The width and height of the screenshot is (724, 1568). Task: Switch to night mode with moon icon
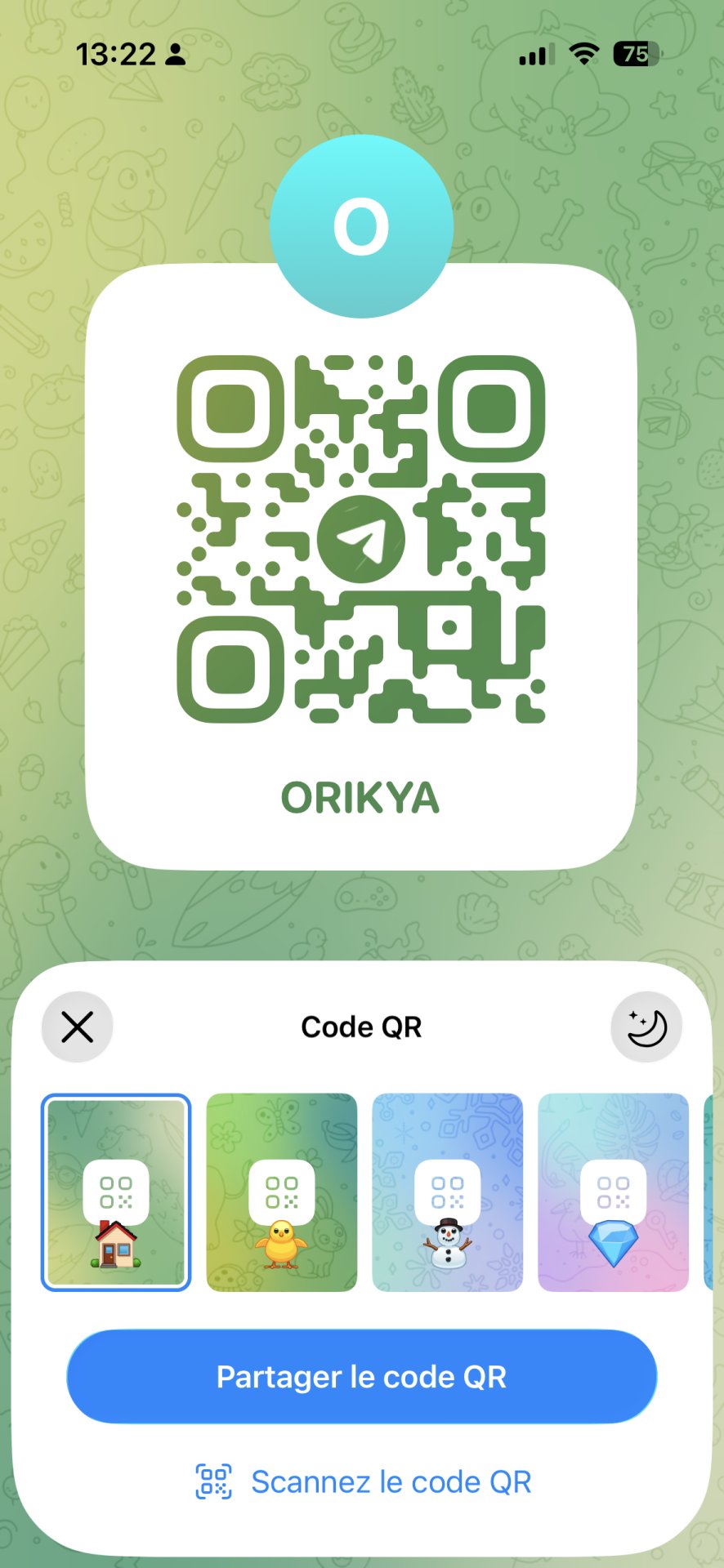click(x=646, y=1027)
